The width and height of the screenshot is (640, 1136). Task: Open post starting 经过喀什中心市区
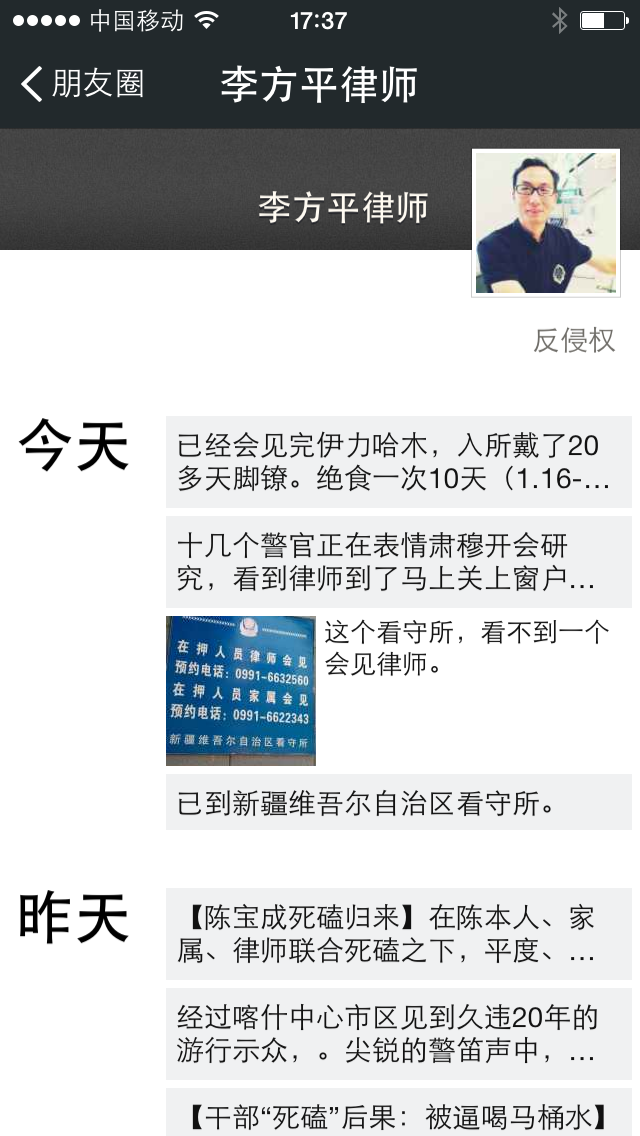(398, 1034)
